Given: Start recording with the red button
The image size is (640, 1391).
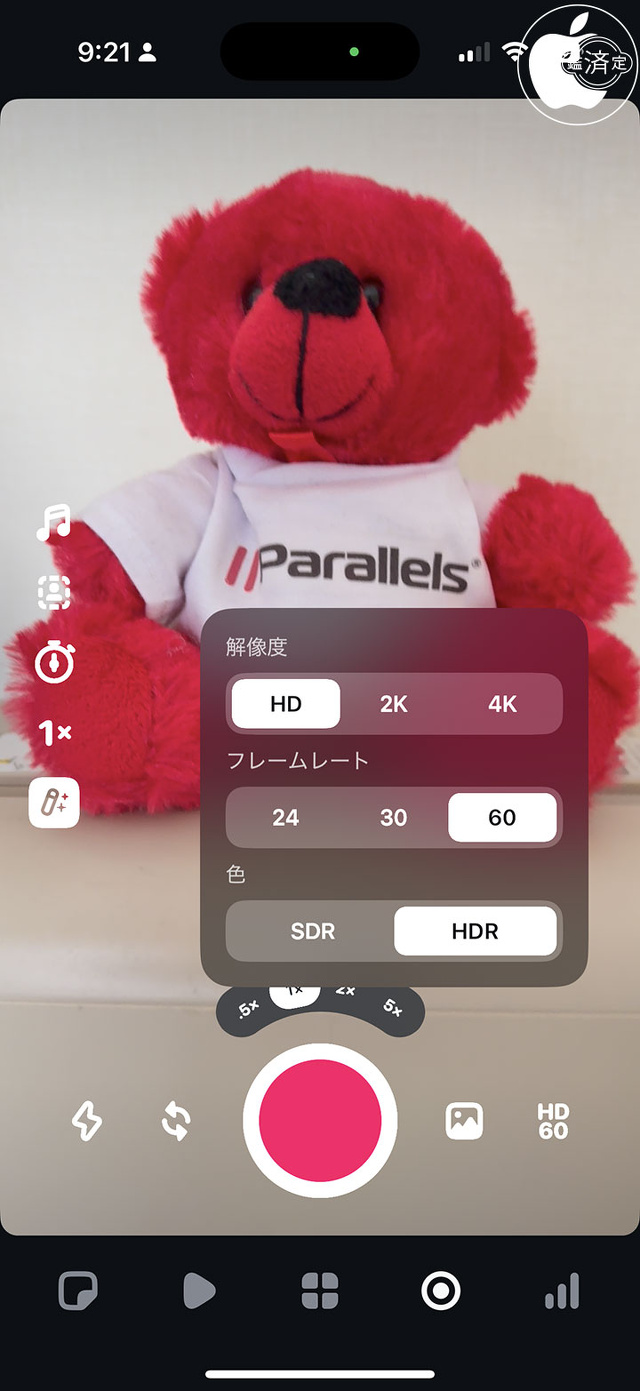Looking at the screenshot, I should coord(320,1120).
